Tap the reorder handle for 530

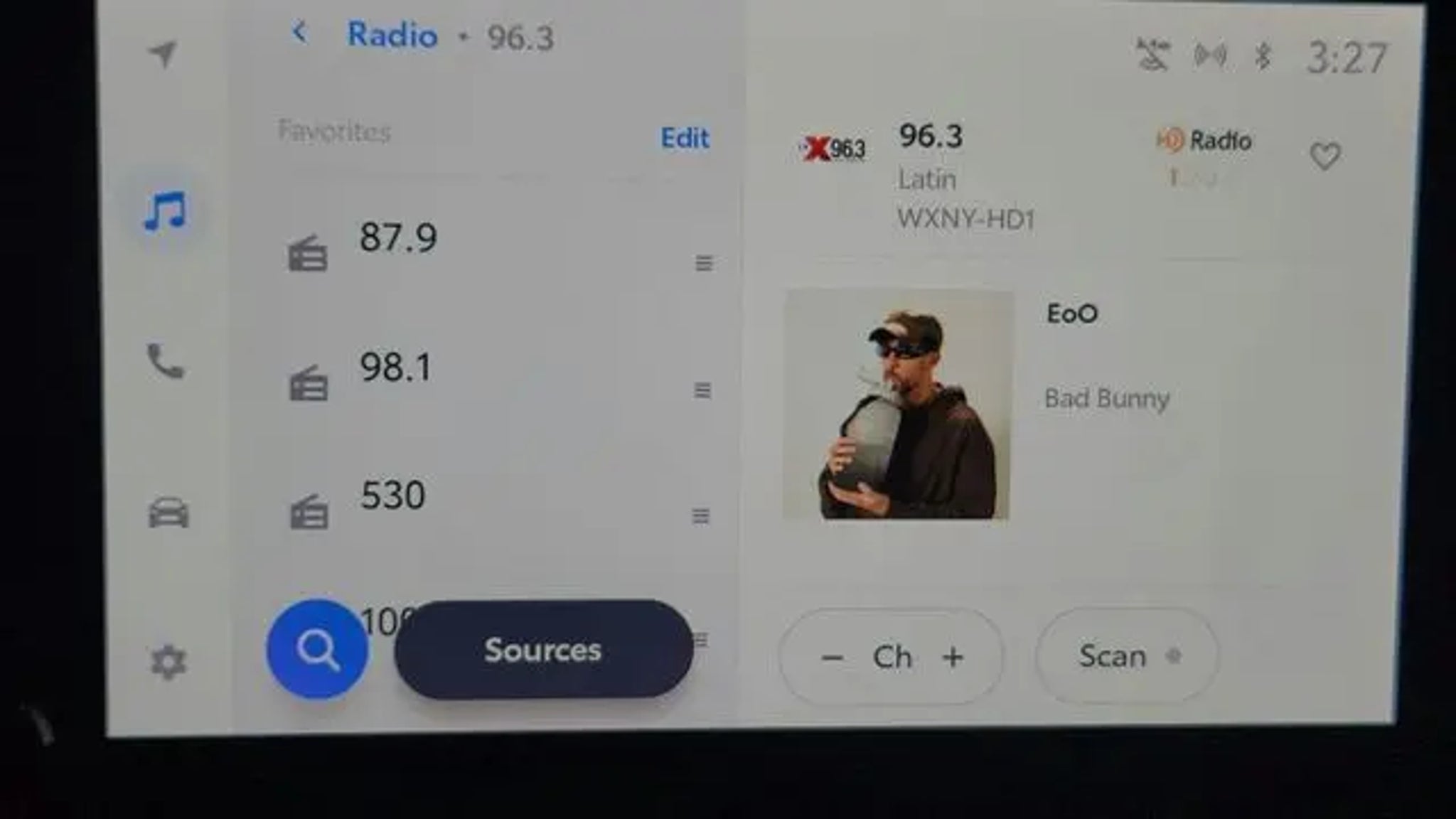[x=700, y=516]
